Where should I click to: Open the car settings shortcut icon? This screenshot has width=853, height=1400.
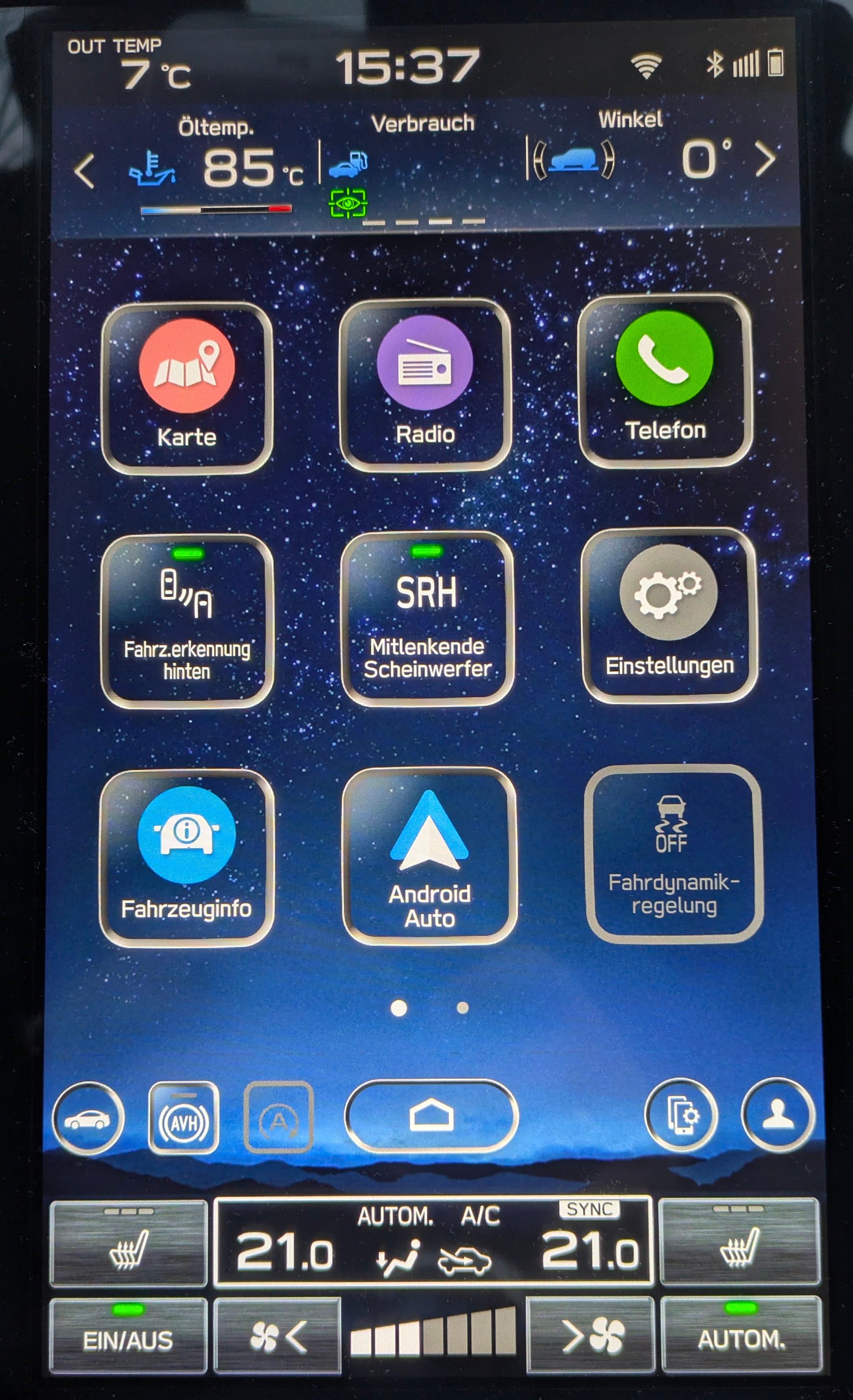tap(87, 1118)
